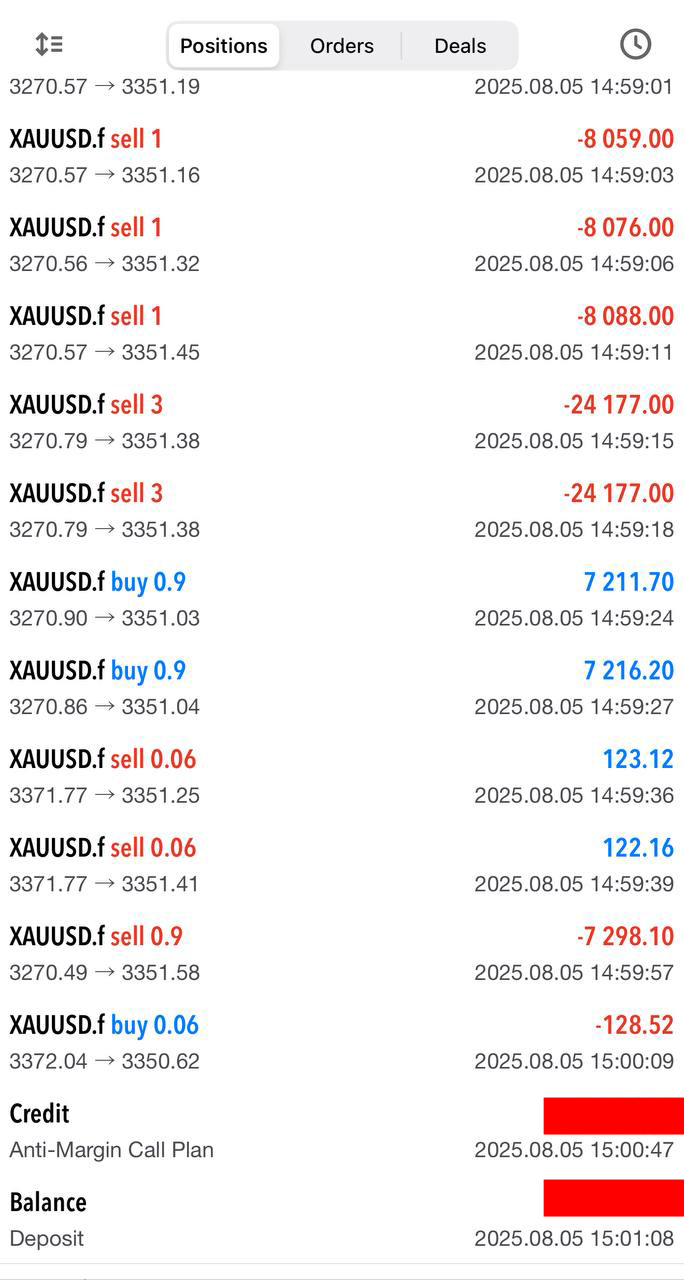Expand the sell 0.06 position with 123.12

[342, 776]
